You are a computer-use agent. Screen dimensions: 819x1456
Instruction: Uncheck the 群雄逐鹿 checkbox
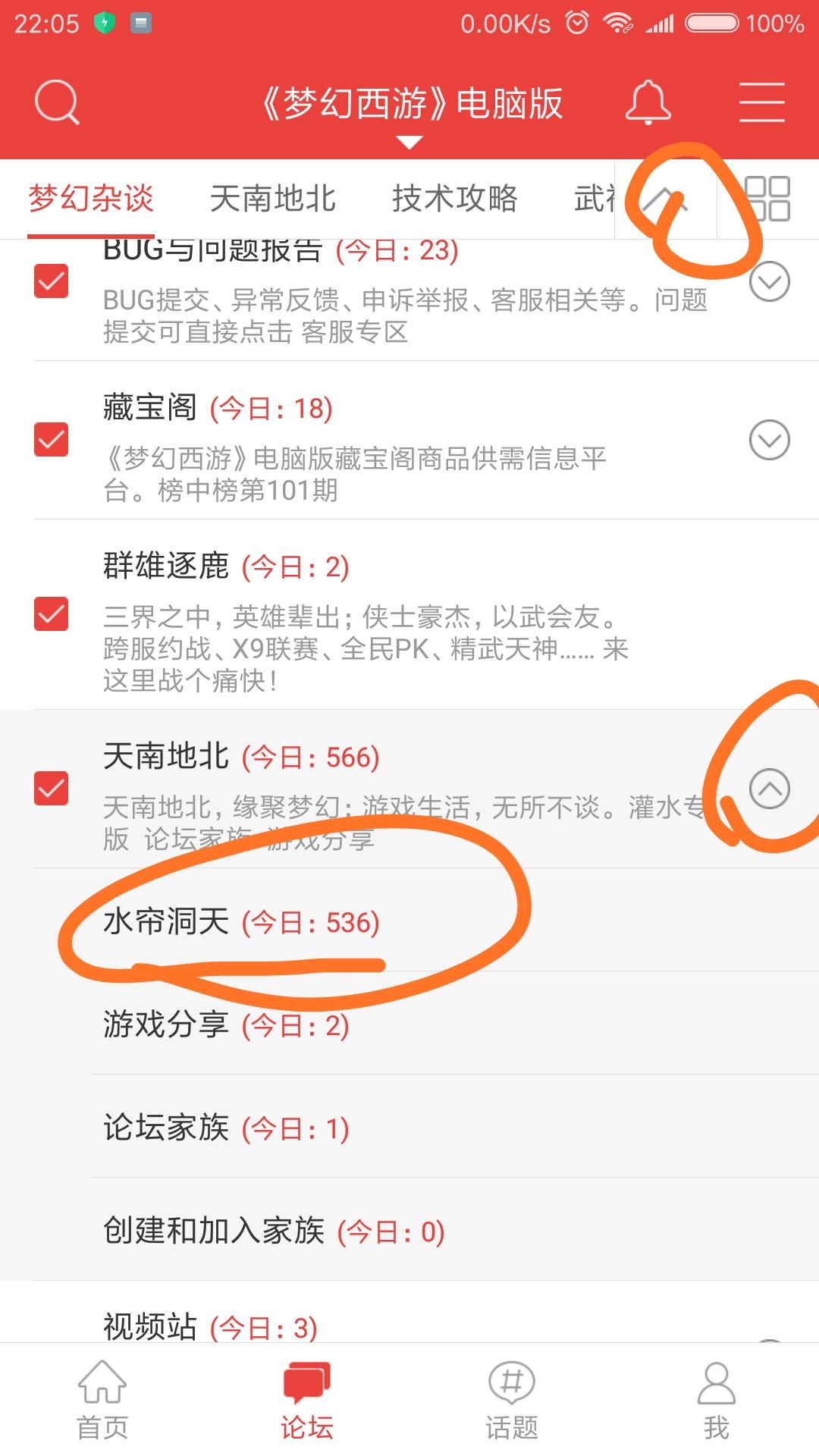tap(52, 614)
